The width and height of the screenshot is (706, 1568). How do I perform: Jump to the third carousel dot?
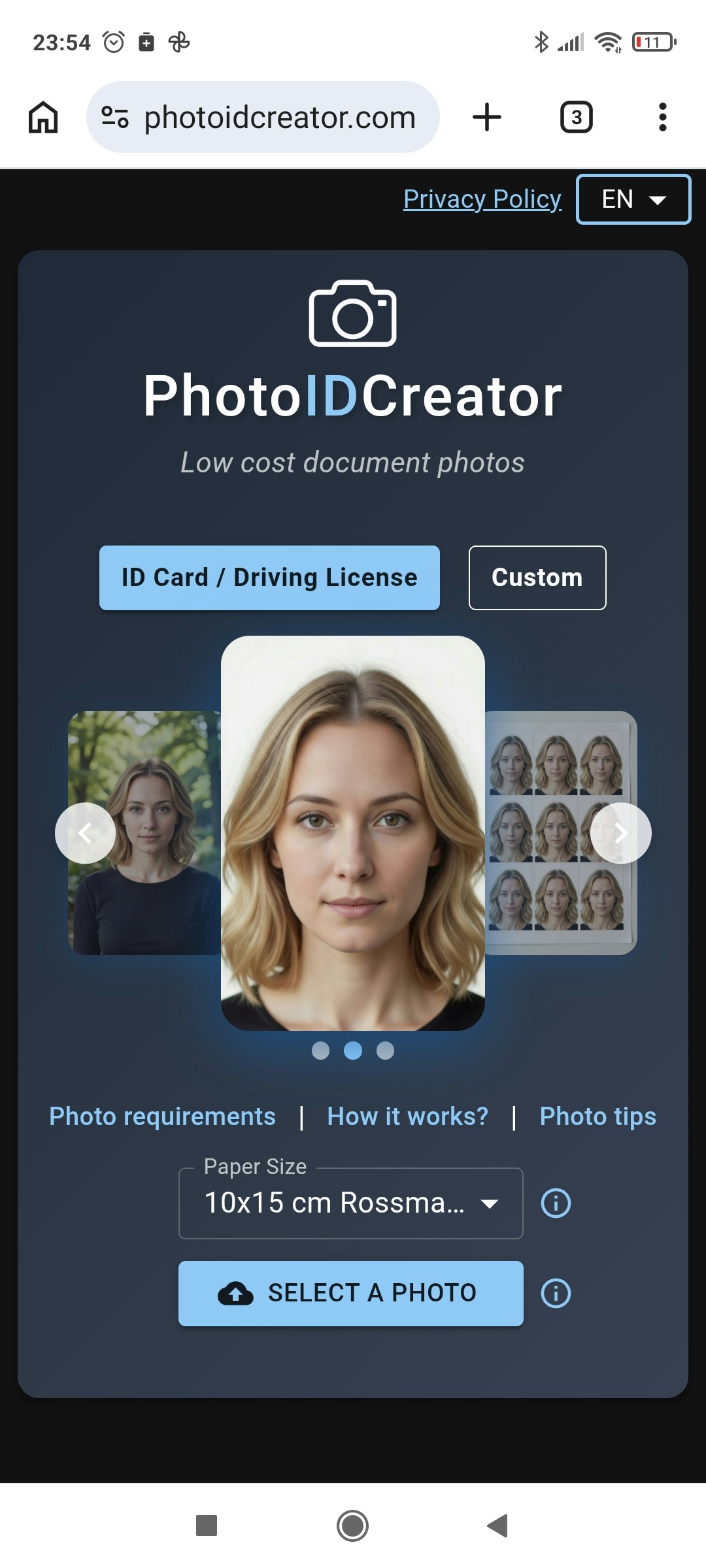pos(386,1051)
